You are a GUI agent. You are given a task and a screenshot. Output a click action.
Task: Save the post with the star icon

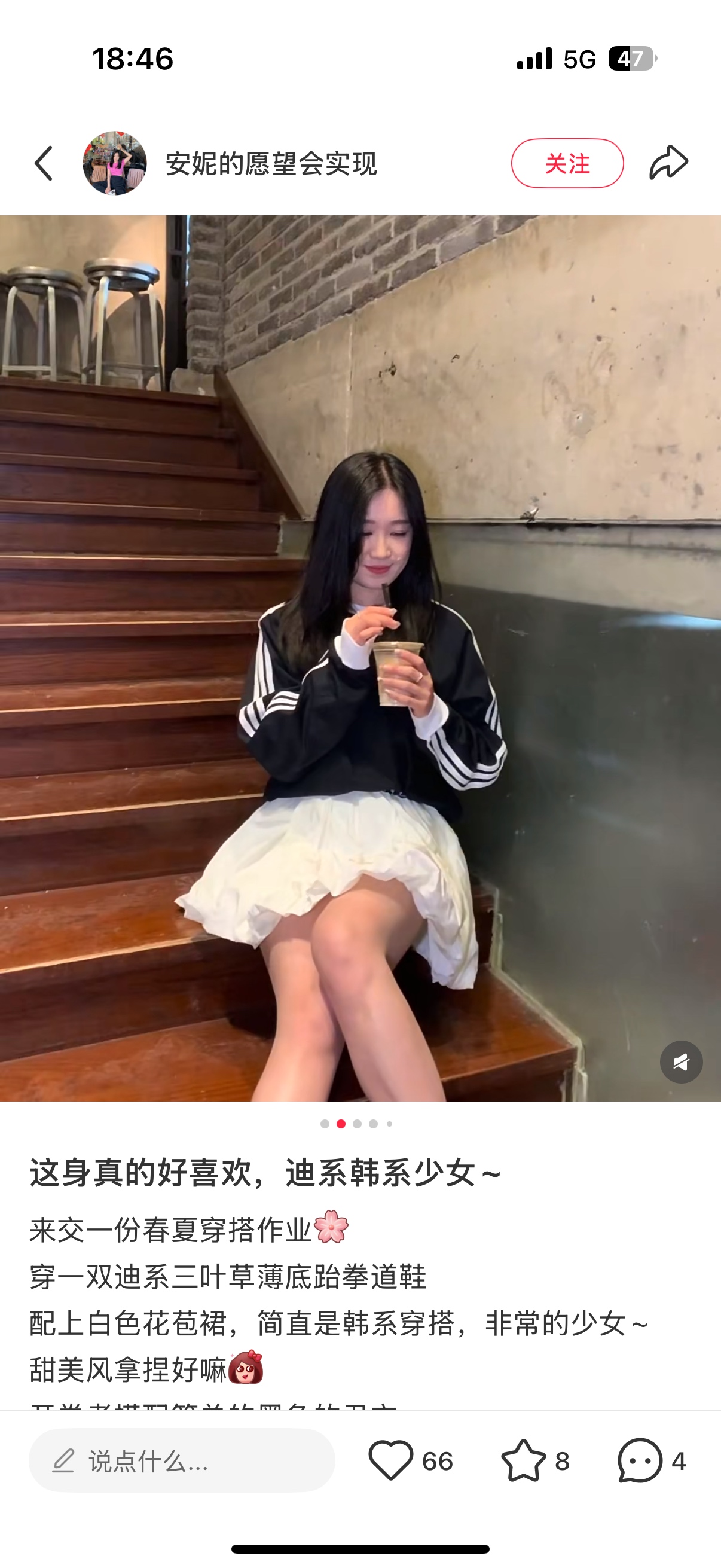(523, 1460)
